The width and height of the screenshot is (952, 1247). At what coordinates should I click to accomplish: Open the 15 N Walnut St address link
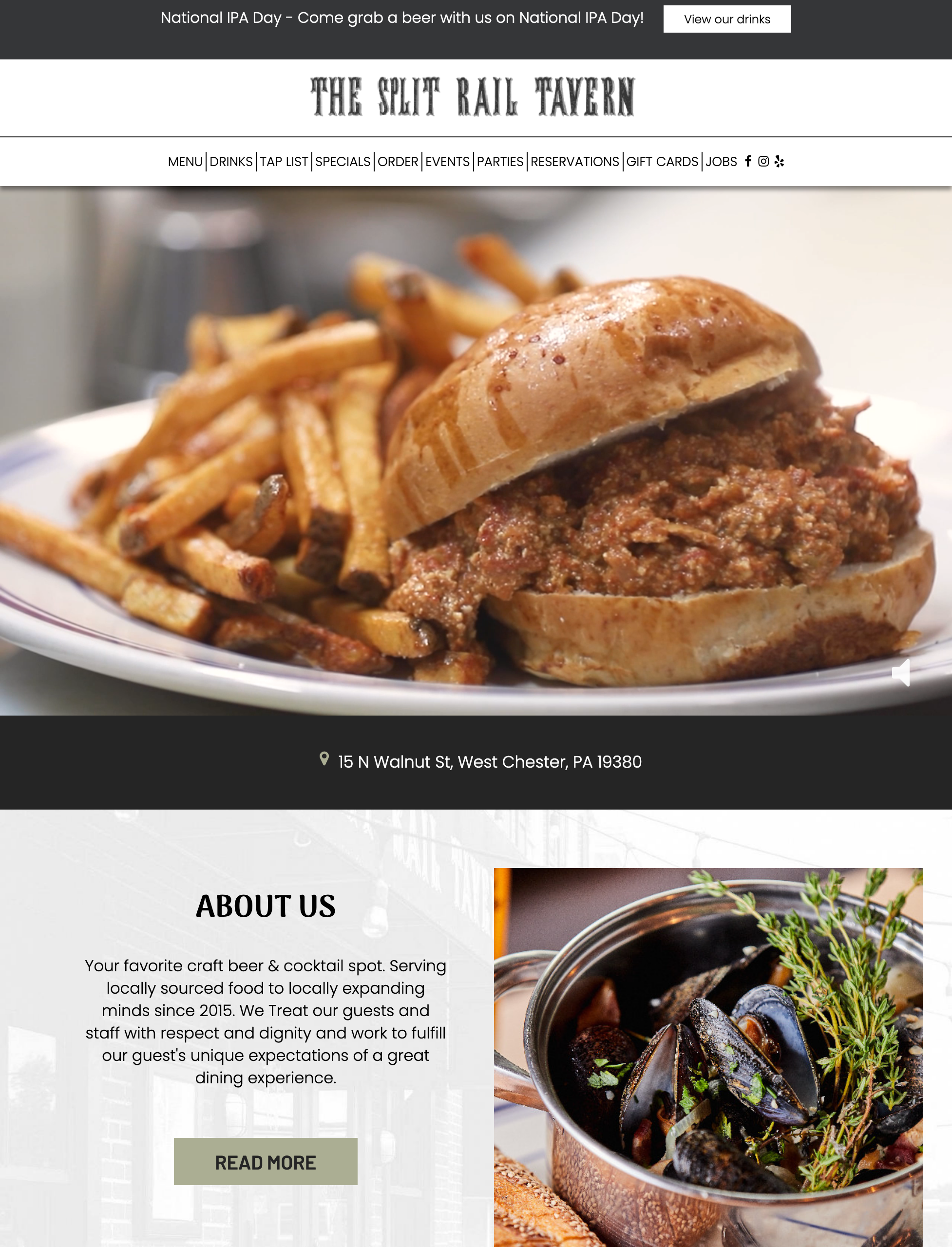(x=489, y=762)
